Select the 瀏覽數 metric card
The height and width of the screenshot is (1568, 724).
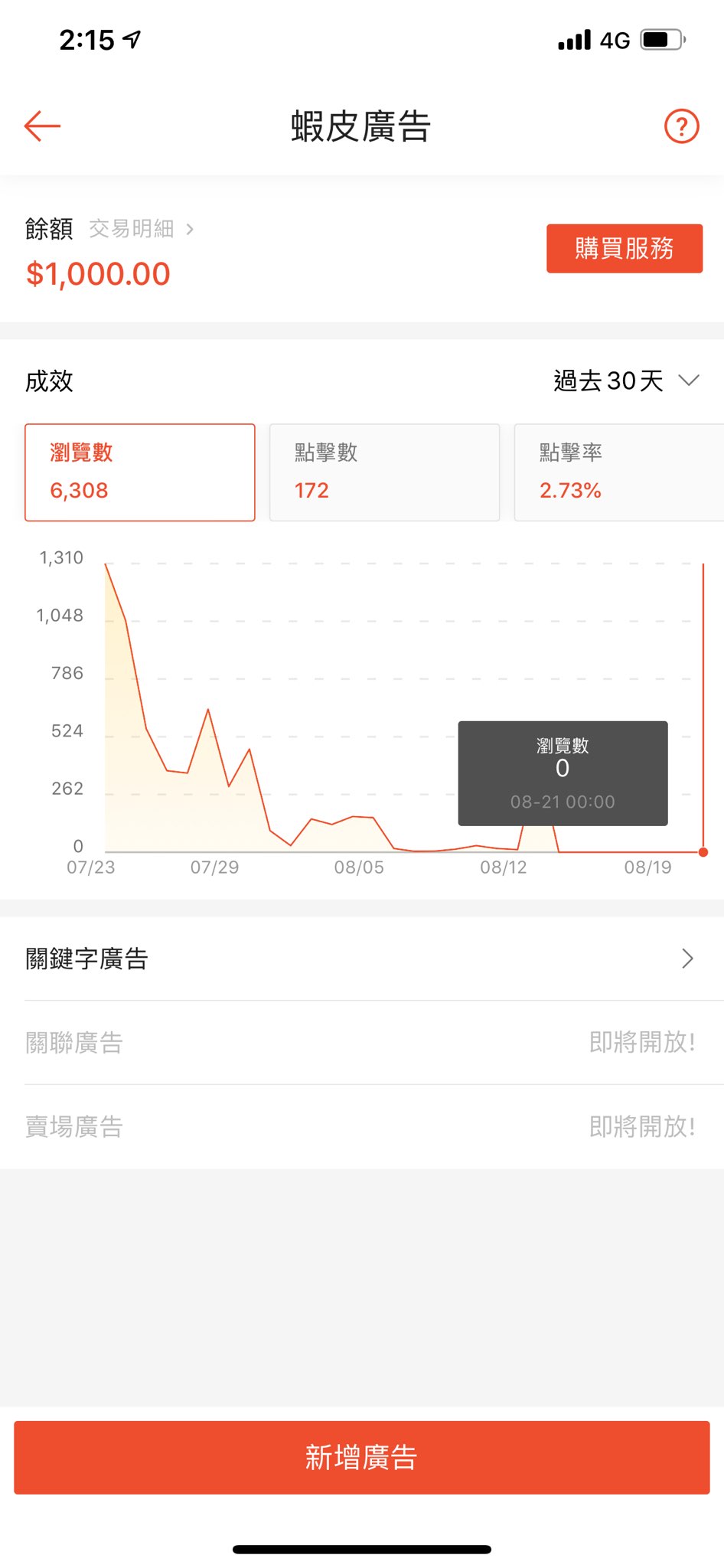click(x=140, y=472)
